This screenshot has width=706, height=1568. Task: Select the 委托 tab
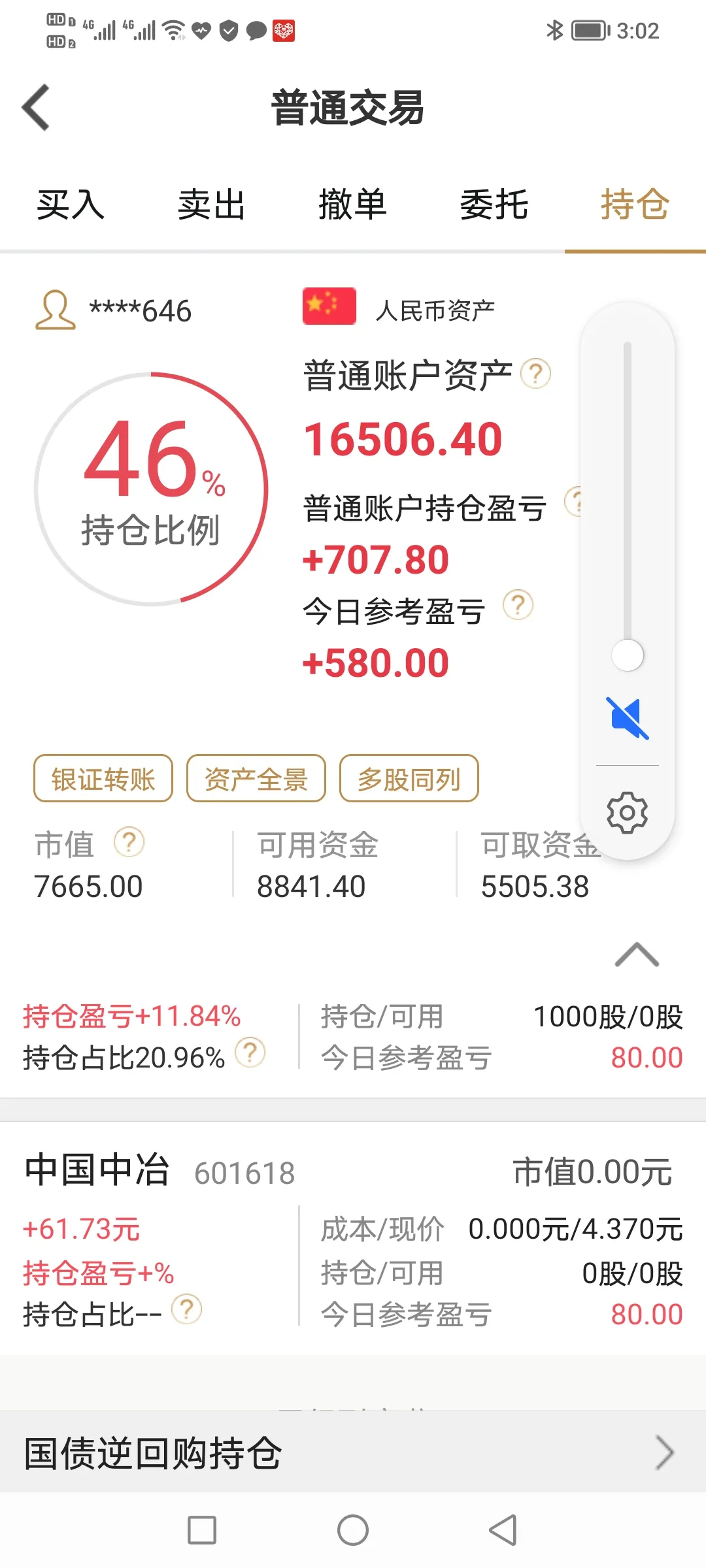(x=494, y=204)
